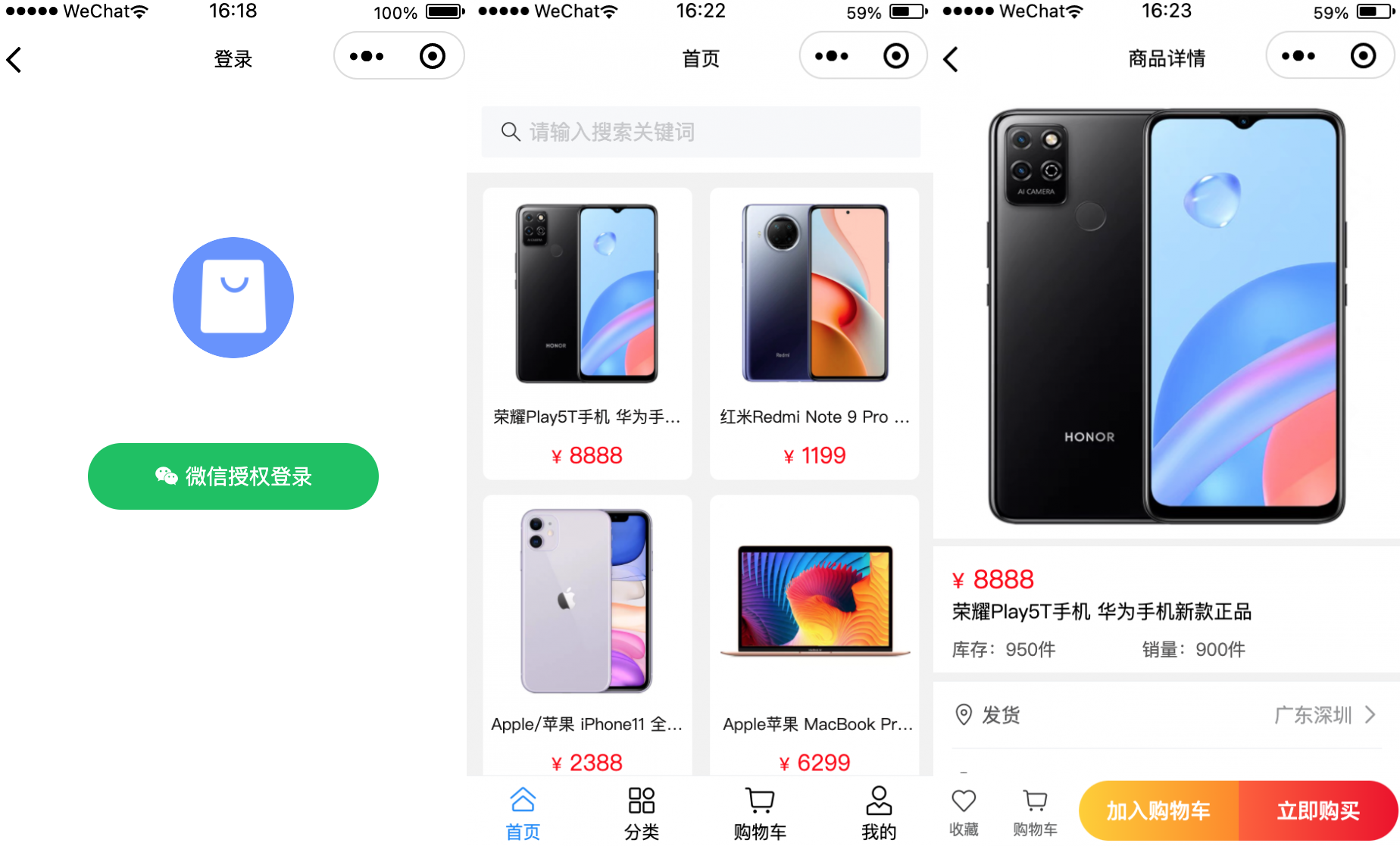Open the keyword search box on 首页
The width and height of the screenshot is (1400, 846).
701,133
